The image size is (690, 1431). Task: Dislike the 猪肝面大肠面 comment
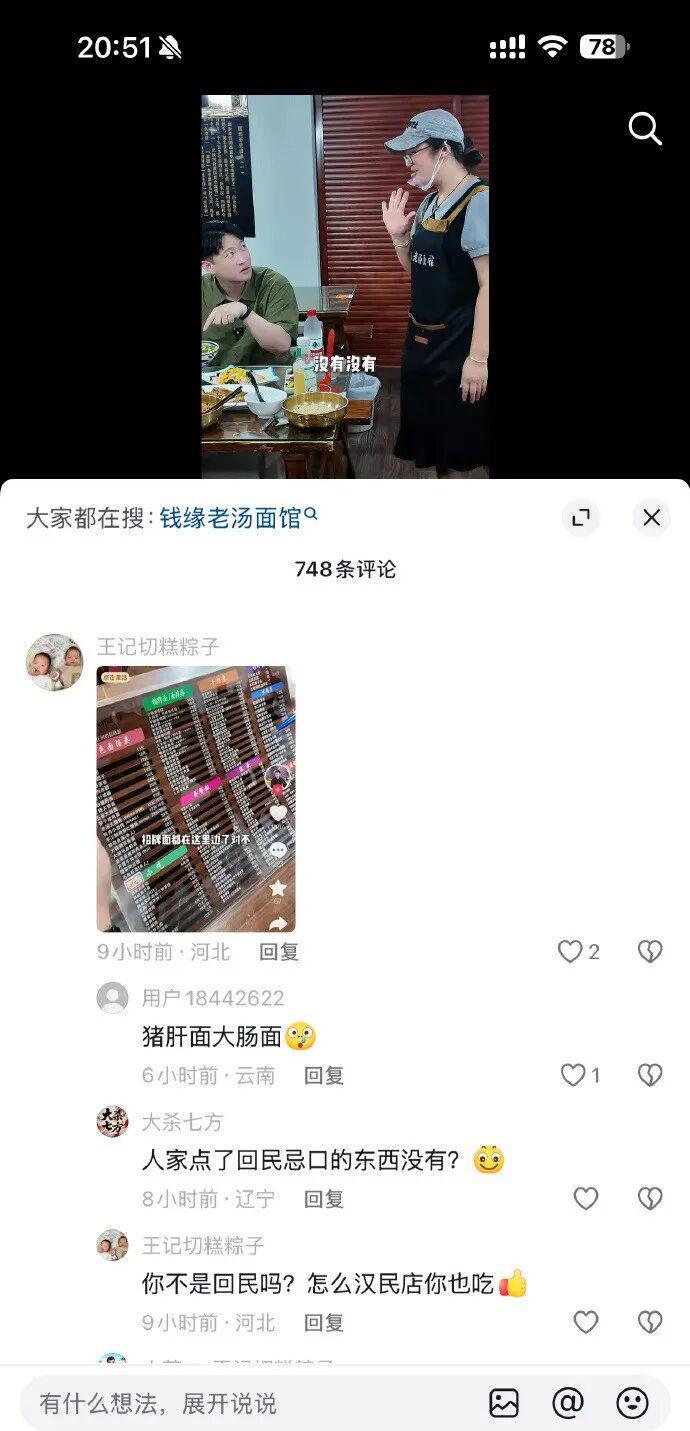[x=650, y=1075]
